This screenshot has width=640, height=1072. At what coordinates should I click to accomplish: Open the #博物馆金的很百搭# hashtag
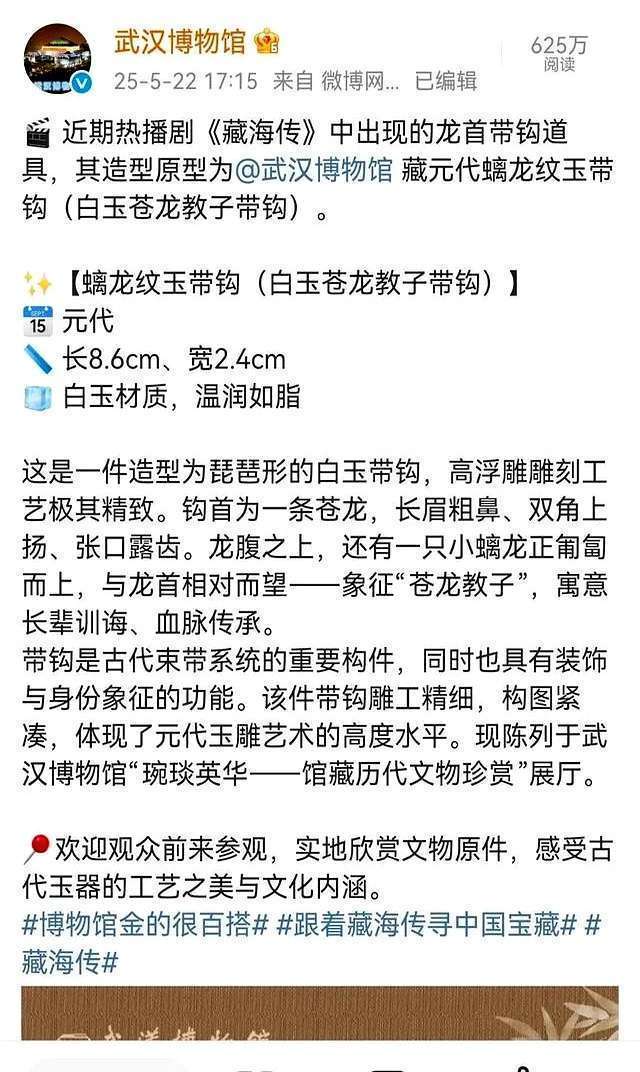145,923
